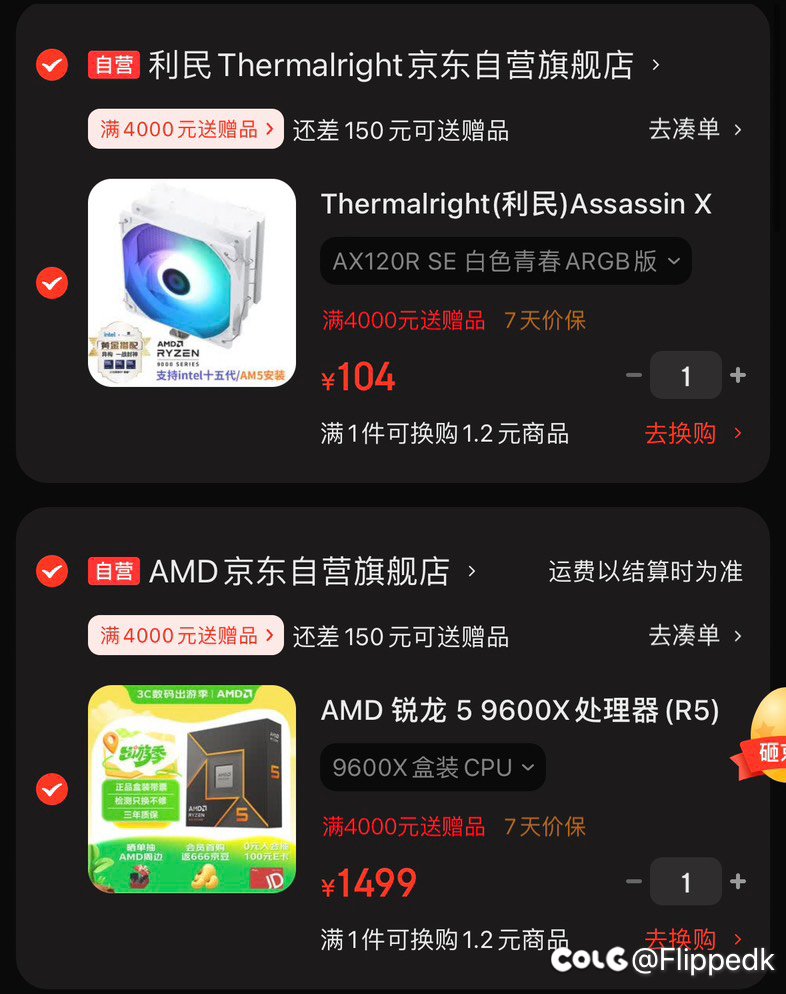
Task: Uncheck the AMD store checkbox
Action: [52, 571]
